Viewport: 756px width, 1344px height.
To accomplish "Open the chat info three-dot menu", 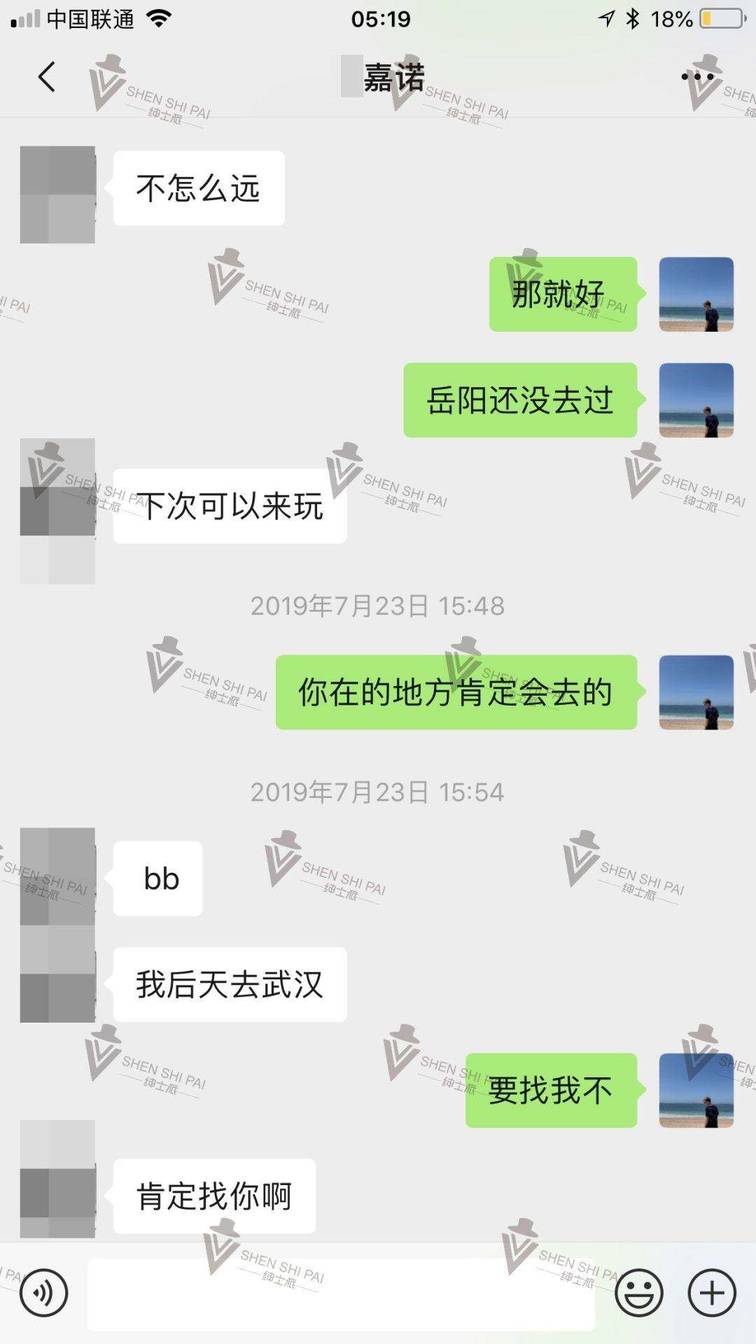I will (698, 77).
